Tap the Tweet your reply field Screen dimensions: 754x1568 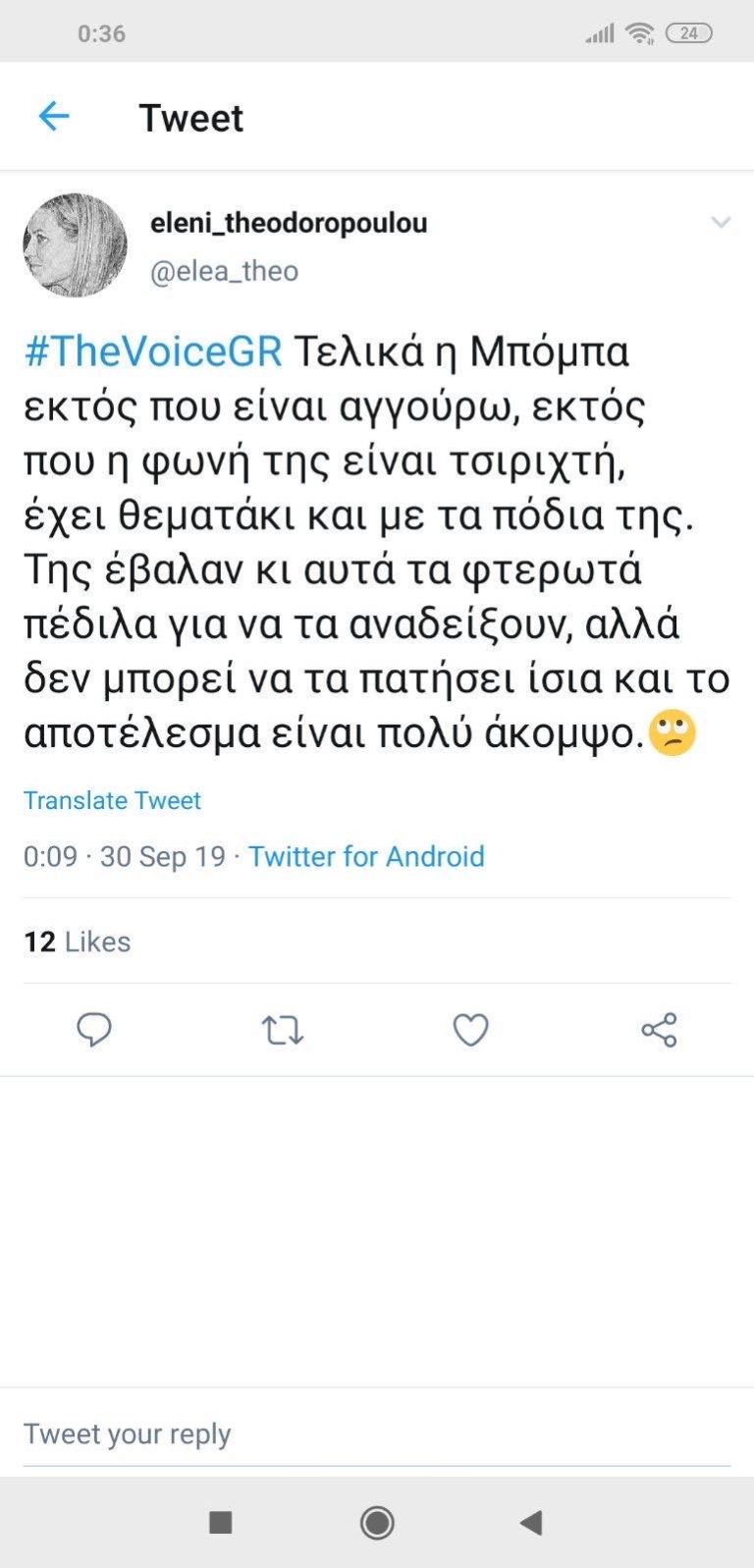(x=376, y=1434)
